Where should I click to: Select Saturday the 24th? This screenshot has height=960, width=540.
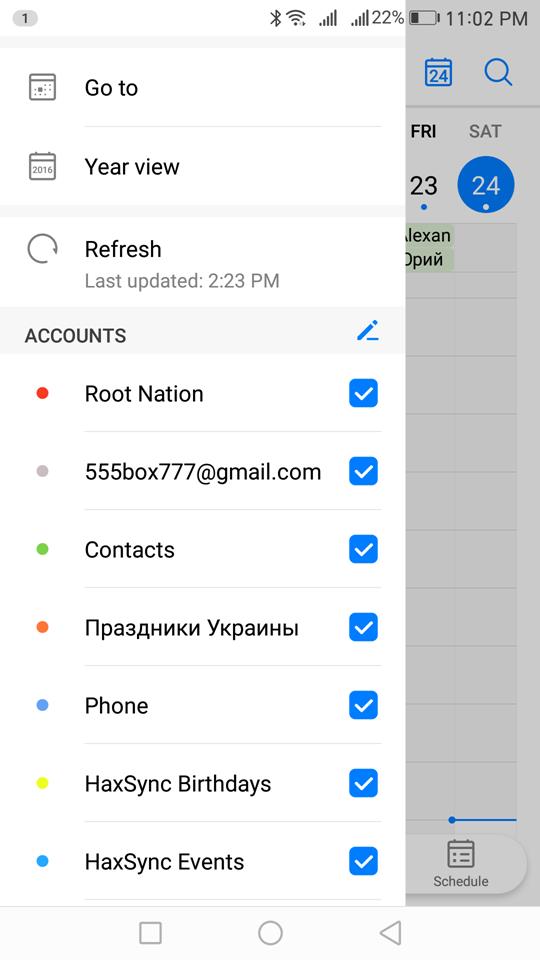486,184
